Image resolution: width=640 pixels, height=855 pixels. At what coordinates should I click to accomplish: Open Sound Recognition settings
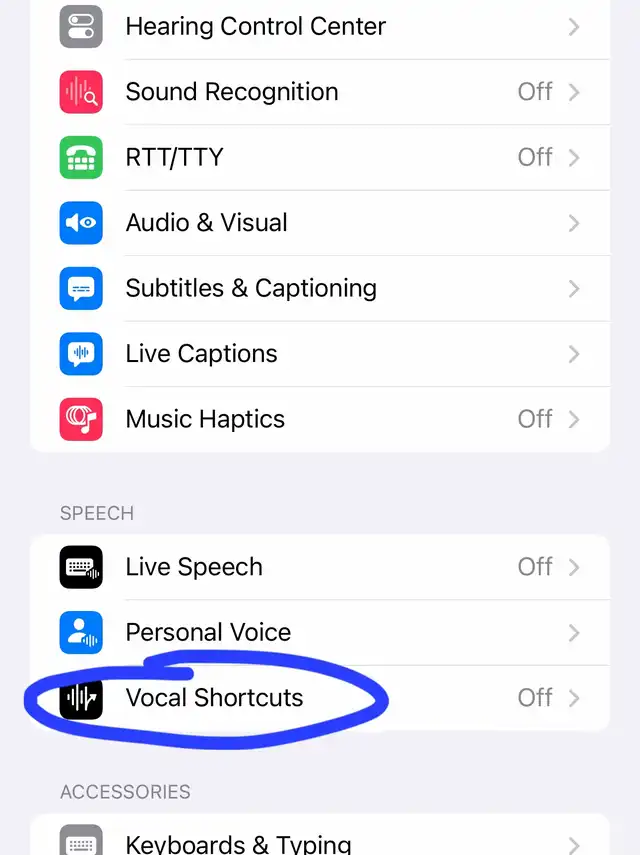coord(320,92)
